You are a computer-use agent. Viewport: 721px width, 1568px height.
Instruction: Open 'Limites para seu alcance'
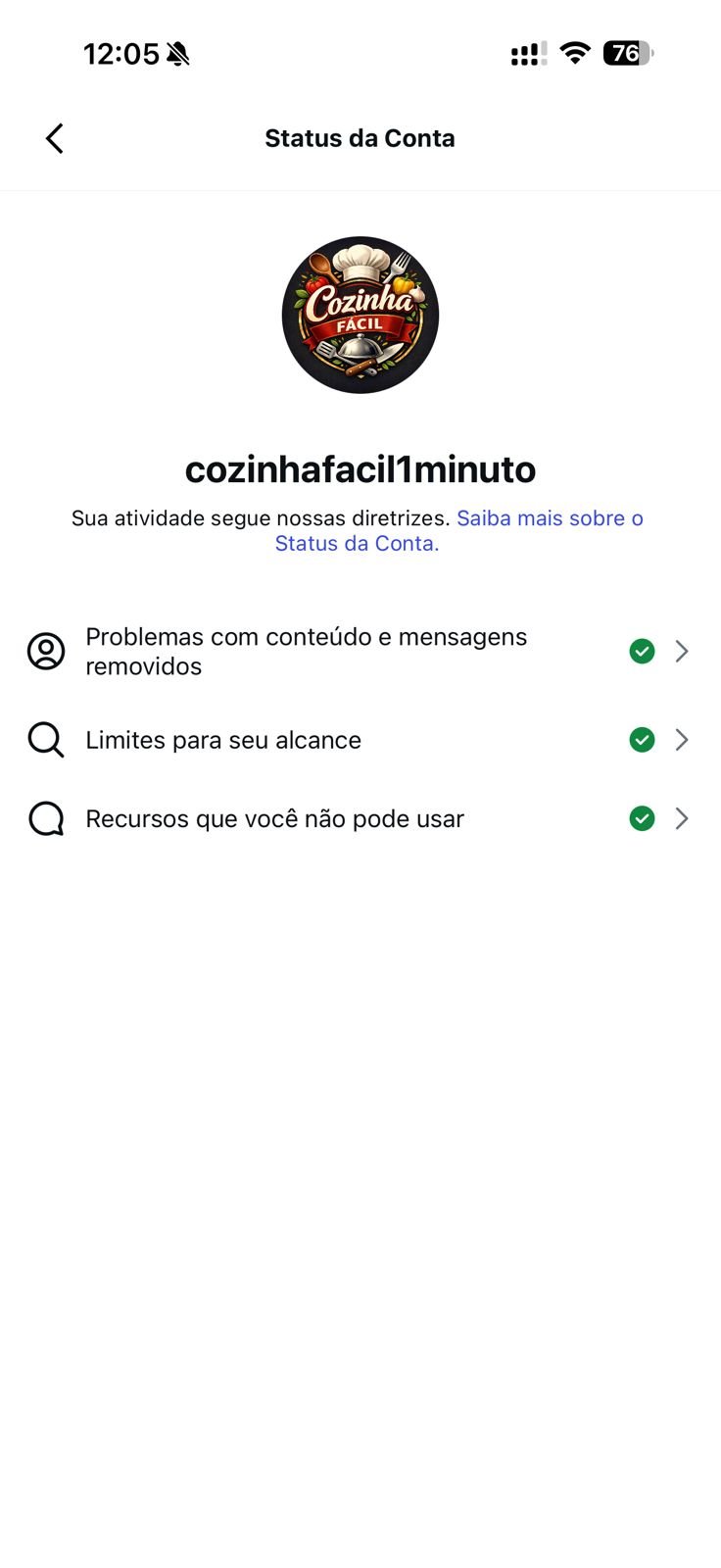[359, 740]
